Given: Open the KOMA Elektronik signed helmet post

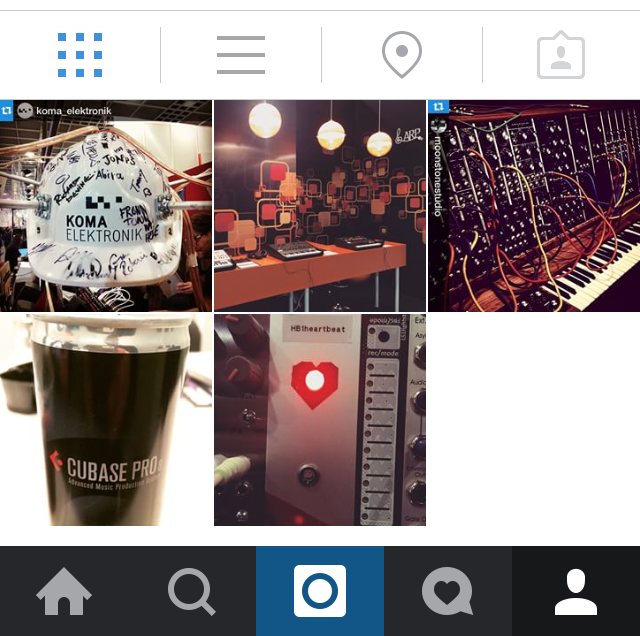Looking at the screenshot, I should tap(106, 206).
